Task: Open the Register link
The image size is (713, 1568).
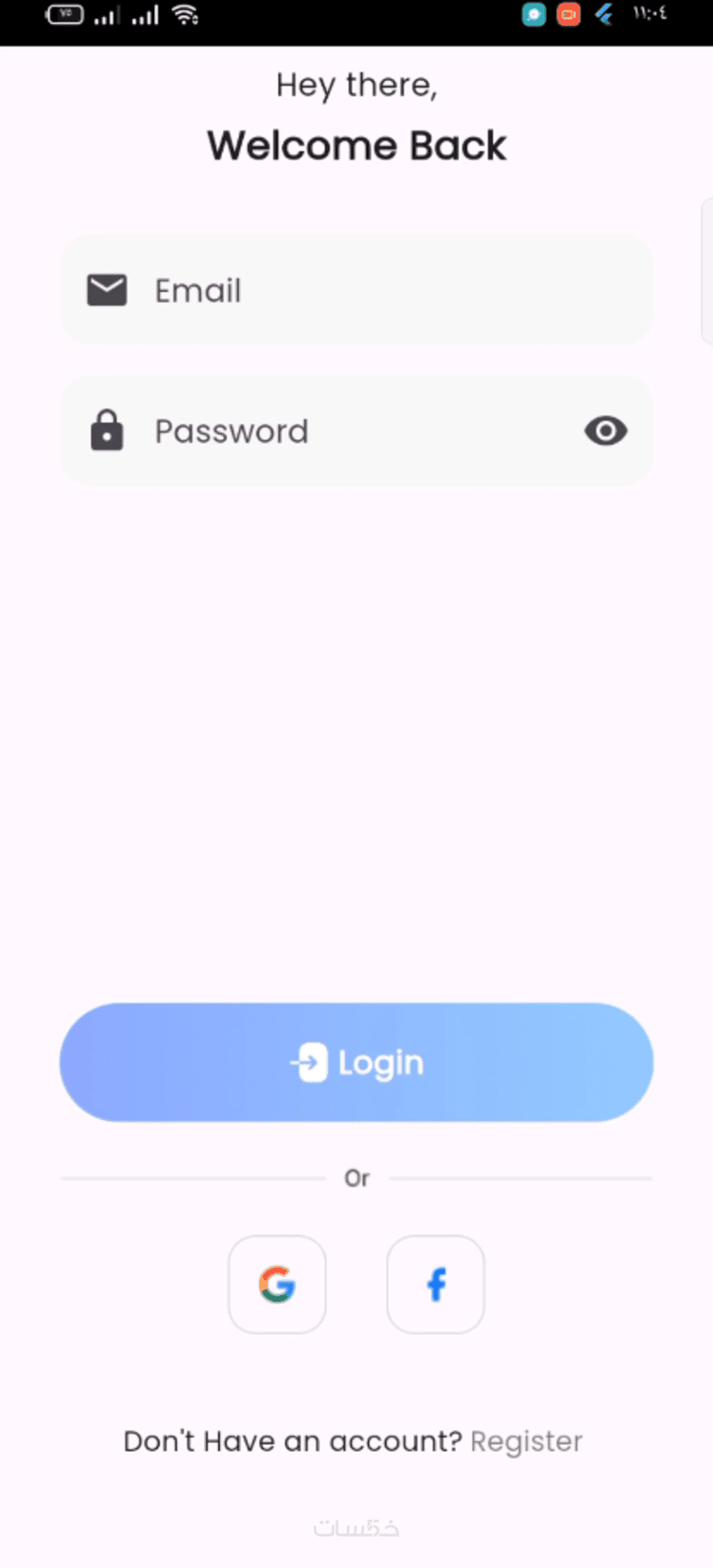Action: point(526,1441)
